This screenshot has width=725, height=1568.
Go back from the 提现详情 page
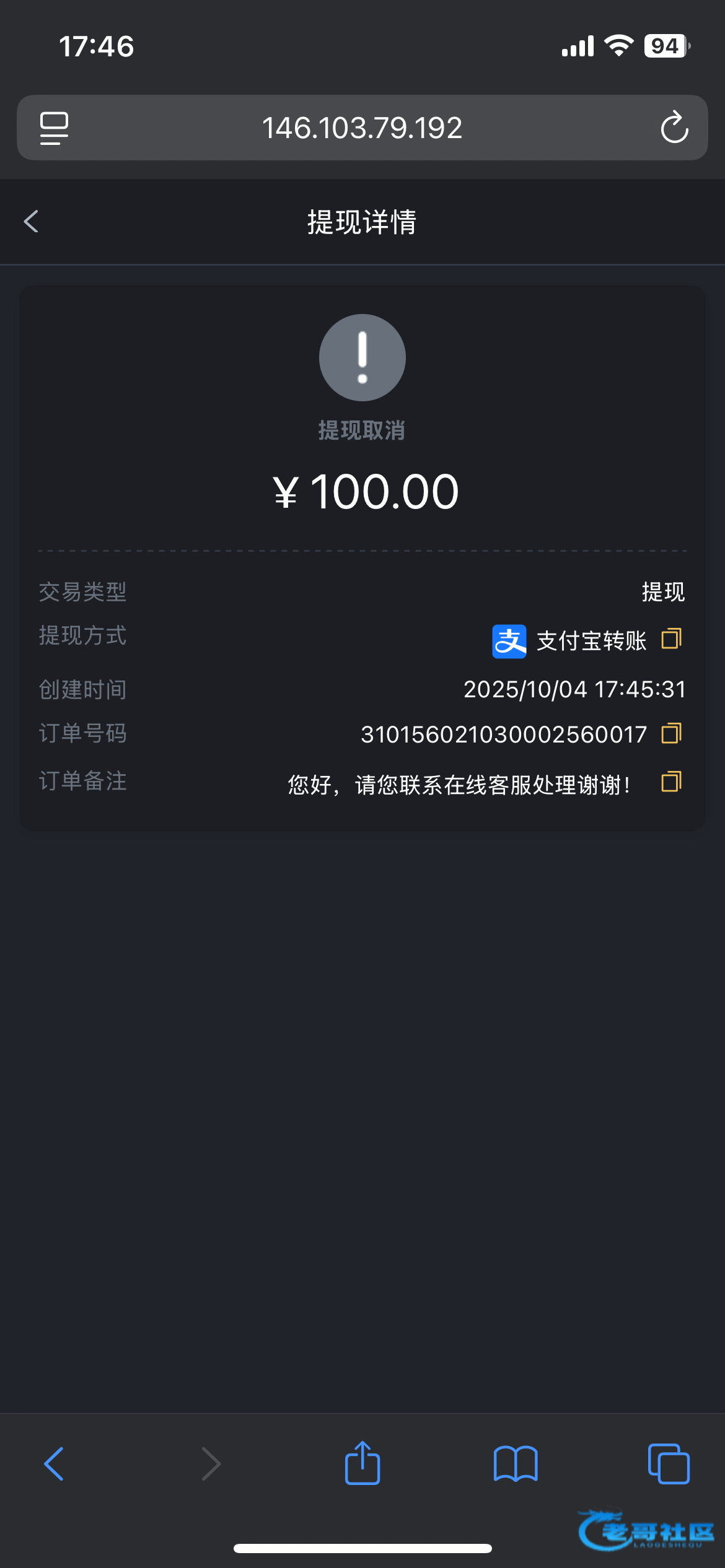click(x=31, y=222)
